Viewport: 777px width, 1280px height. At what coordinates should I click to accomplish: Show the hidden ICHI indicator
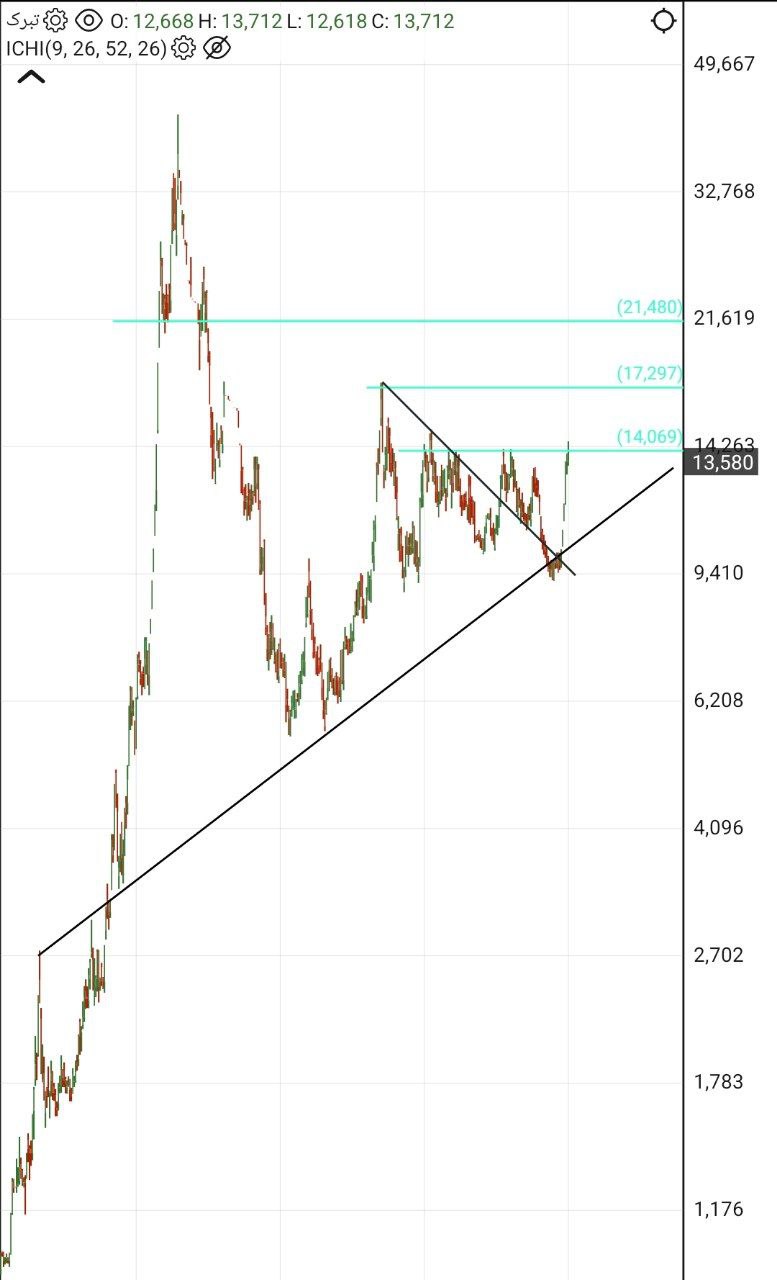tap(217, 47)
